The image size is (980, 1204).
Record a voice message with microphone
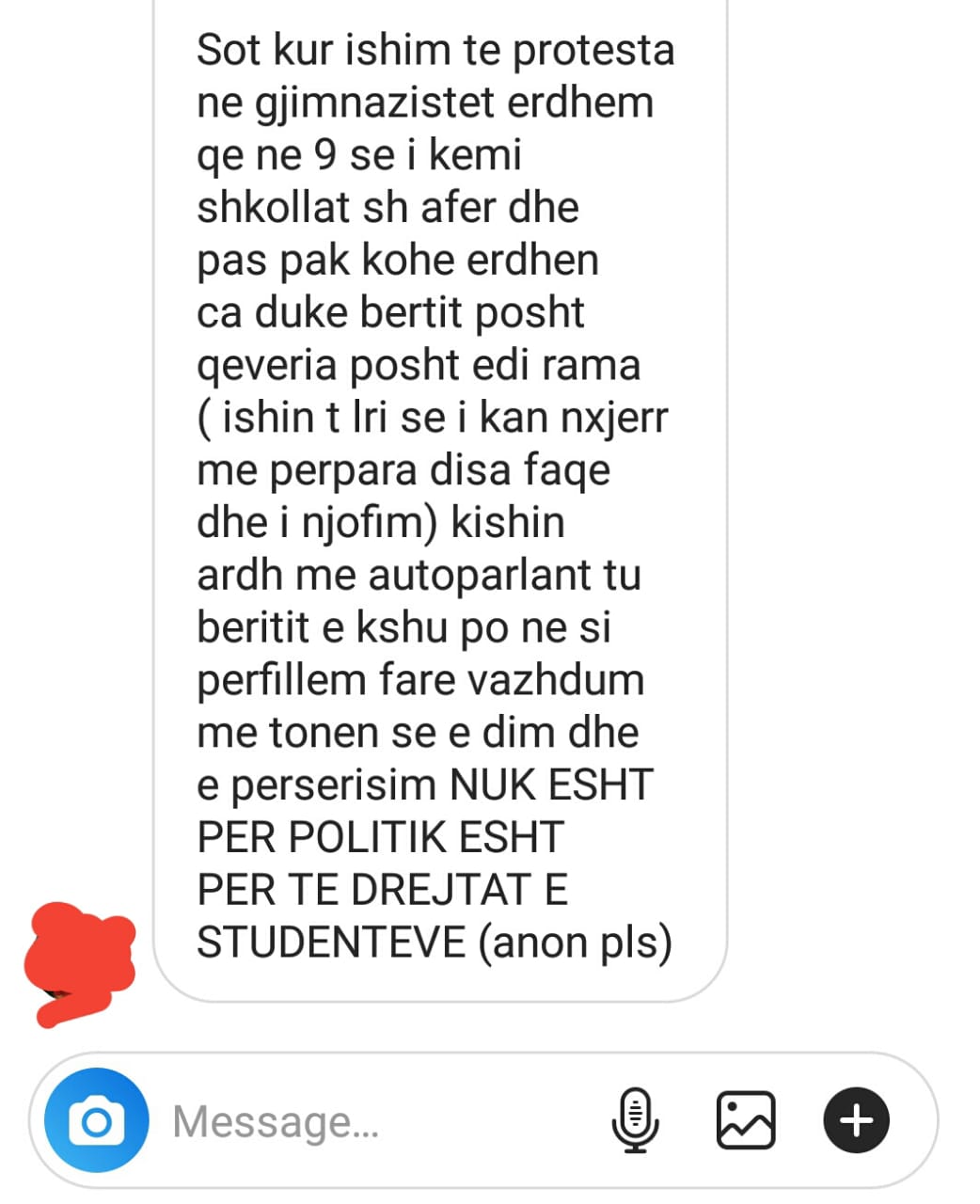tap(636, 1120)
